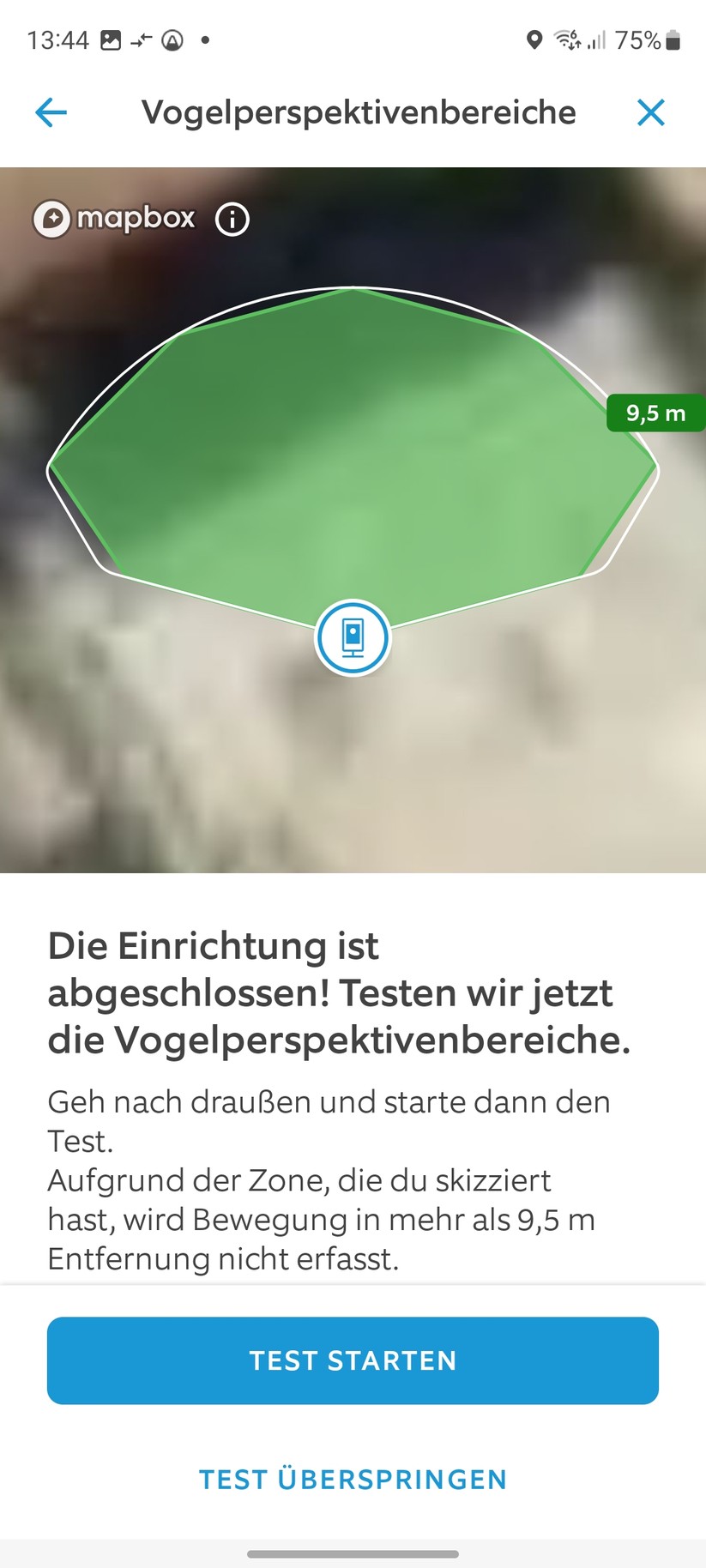Select the camera marker on the map
The image size is (706, 1568).
tap(353, 638)
